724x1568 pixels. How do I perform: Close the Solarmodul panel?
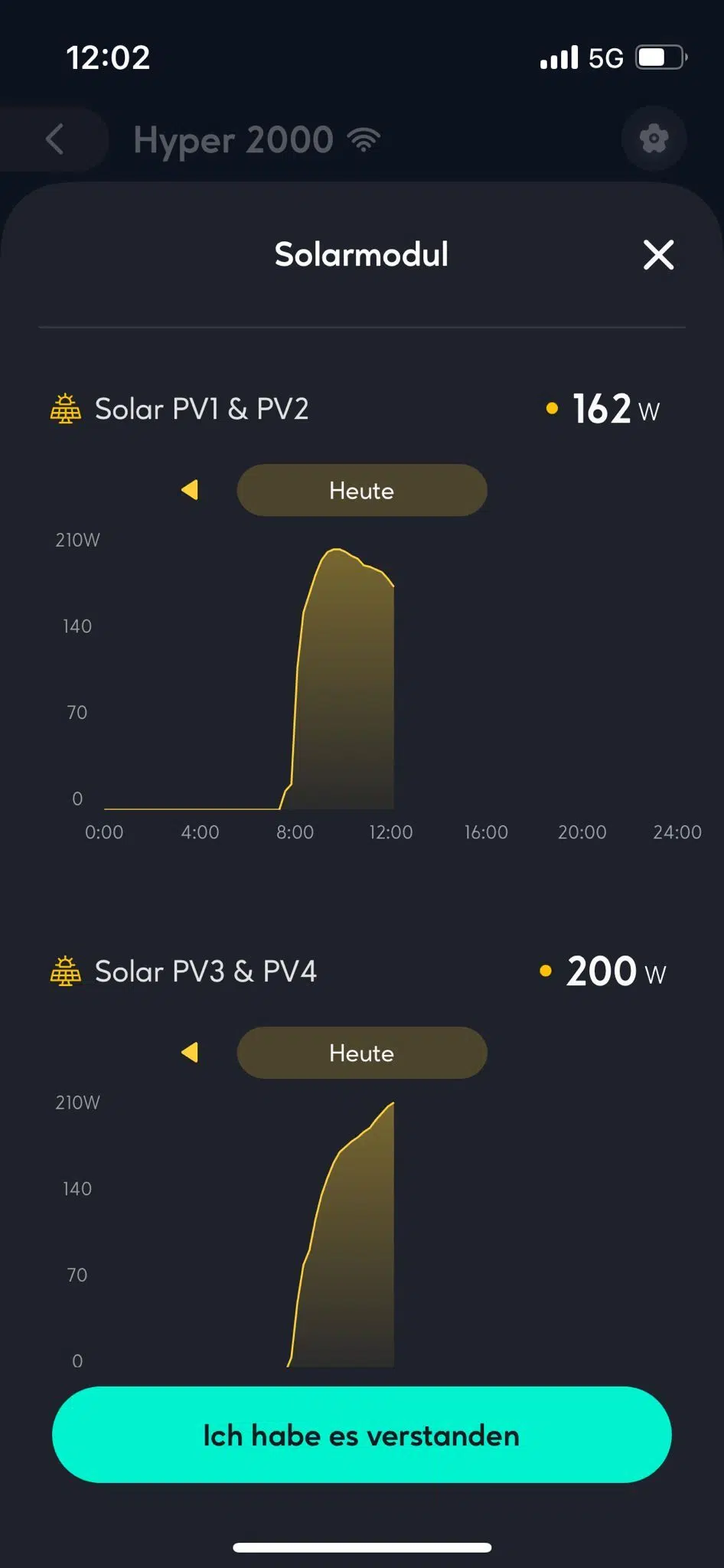(x=658, y=255)
